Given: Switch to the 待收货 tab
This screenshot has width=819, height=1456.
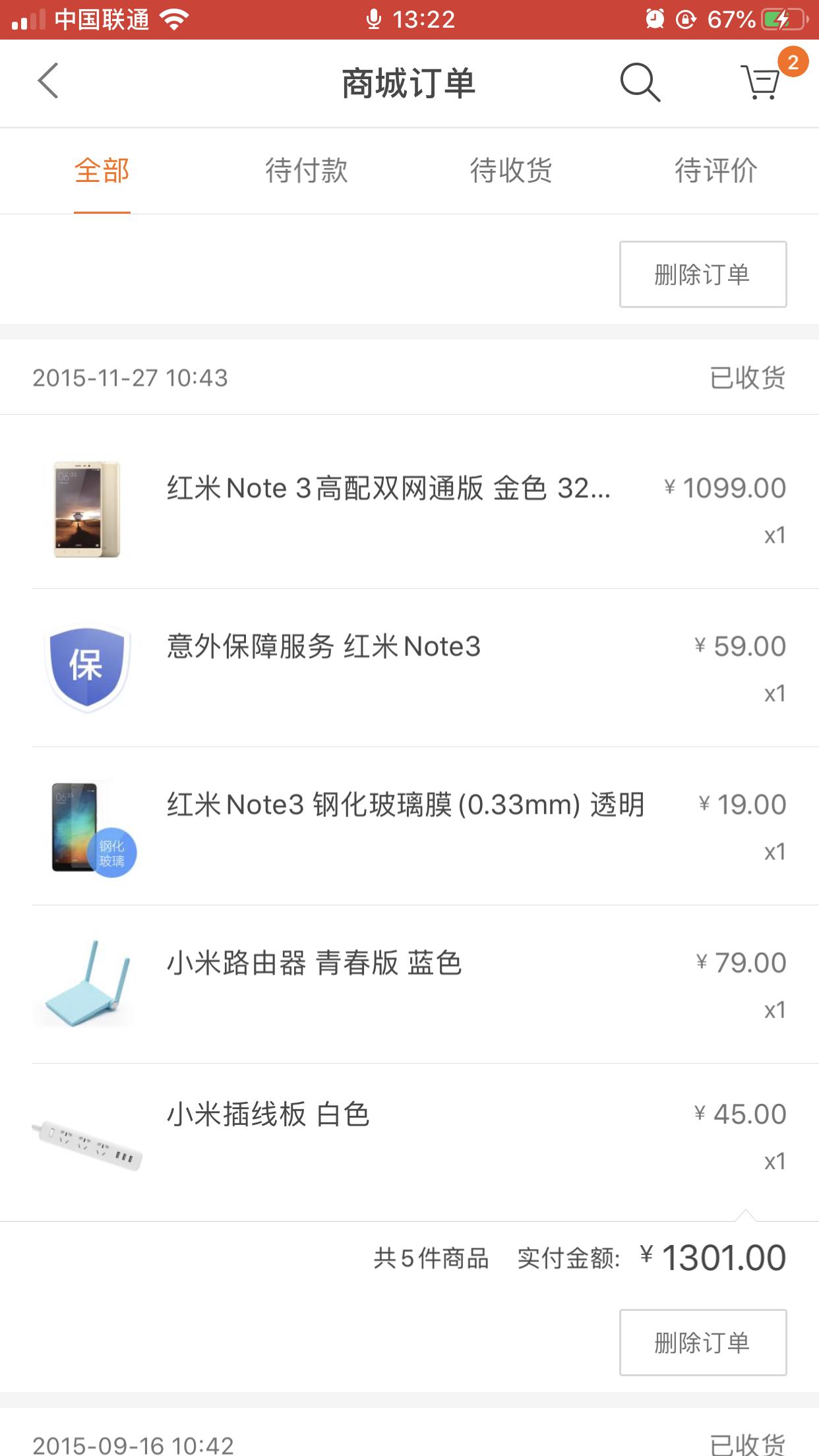Looking at the screenshot, I should coord(512,170).
